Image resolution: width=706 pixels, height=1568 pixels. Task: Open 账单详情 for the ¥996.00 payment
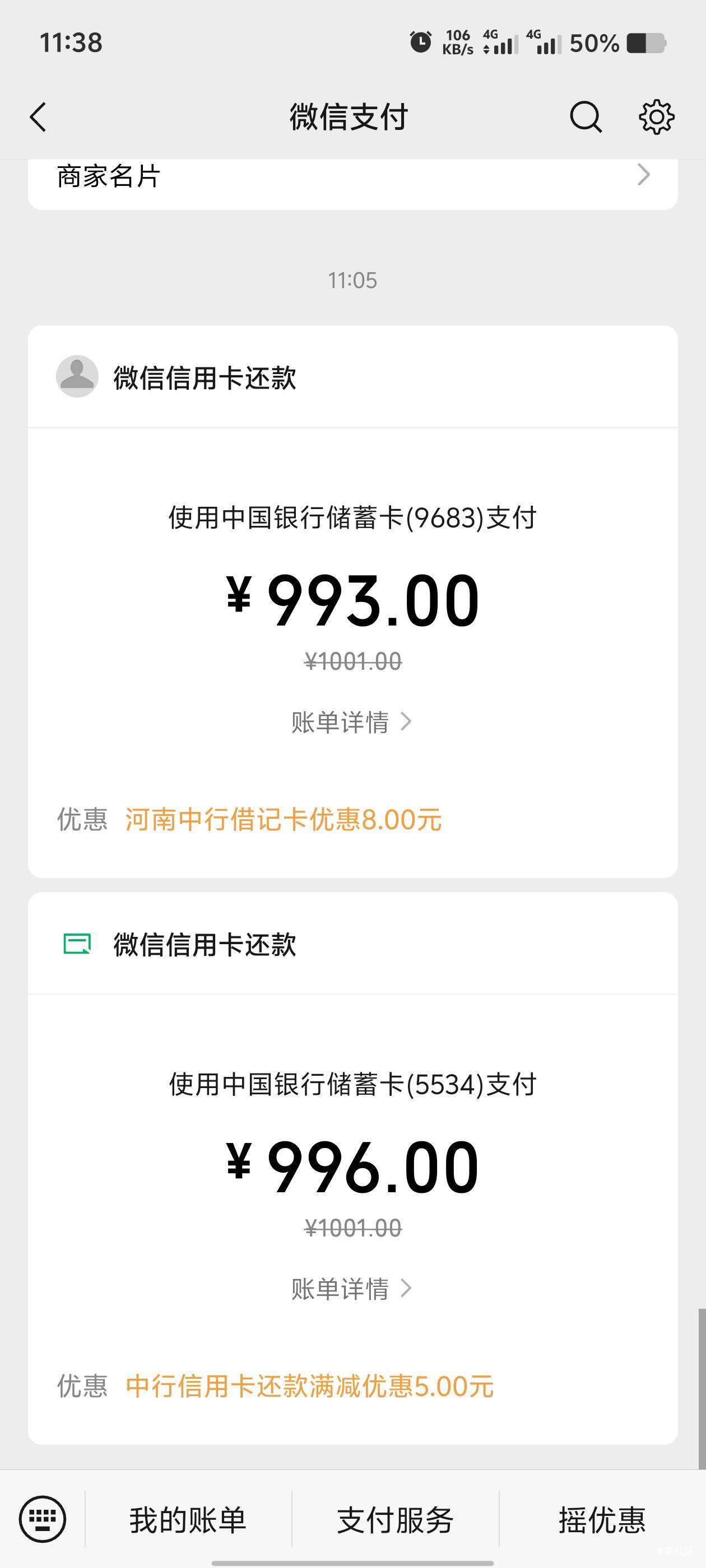352,1289
